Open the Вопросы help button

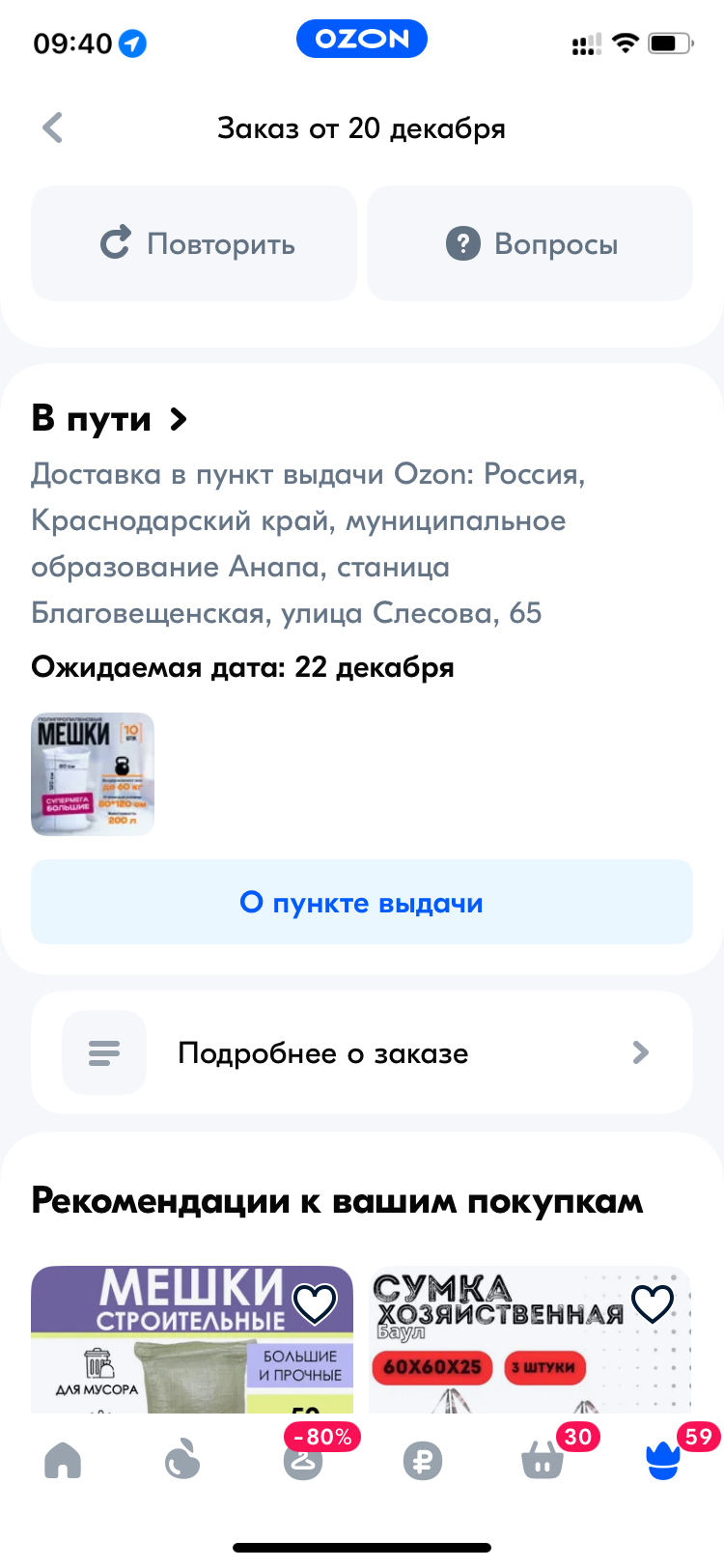point(530,243)
